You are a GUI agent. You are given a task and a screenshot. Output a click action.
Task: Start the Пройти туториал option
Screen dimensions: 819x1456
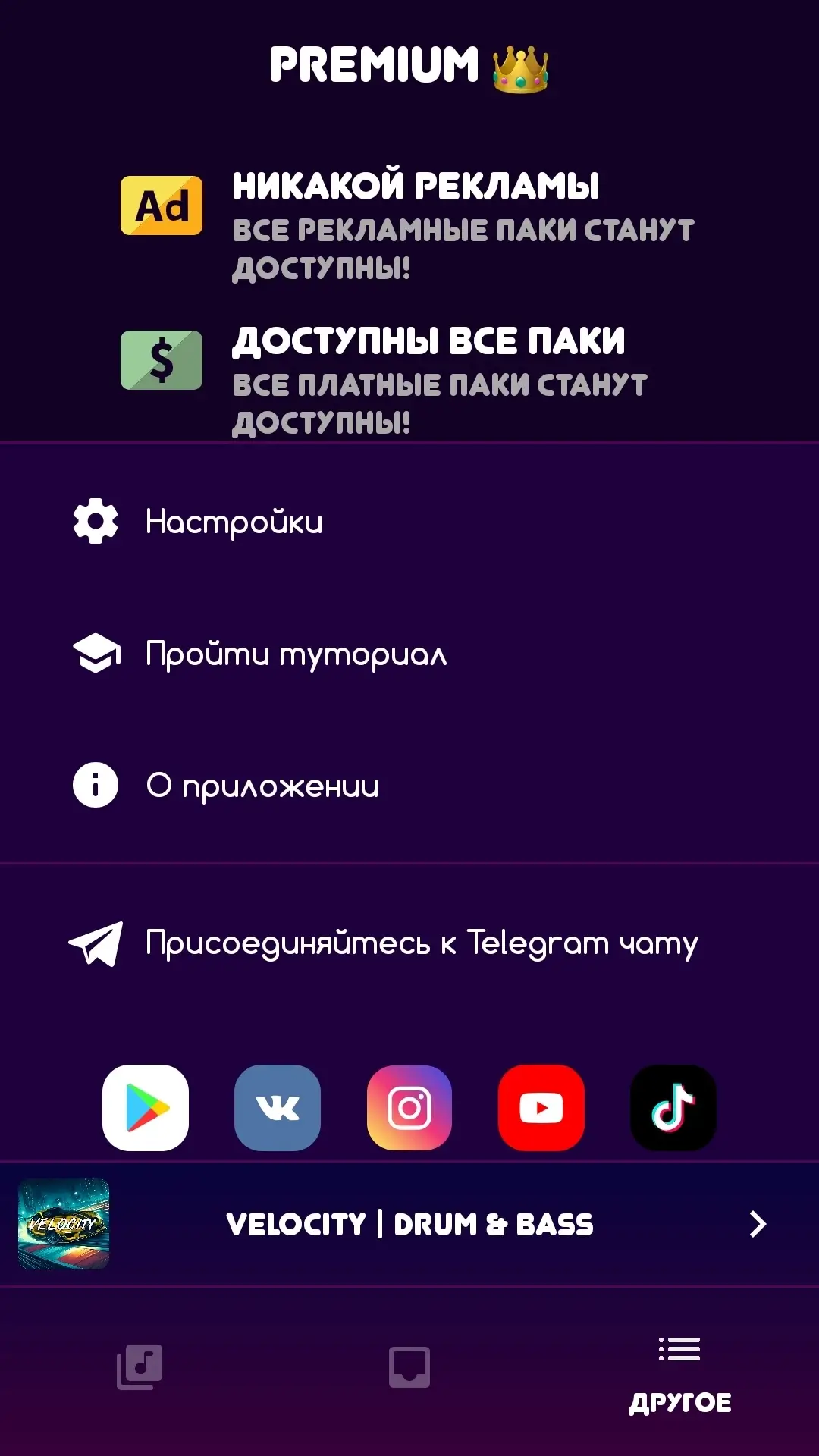[409, 654]
